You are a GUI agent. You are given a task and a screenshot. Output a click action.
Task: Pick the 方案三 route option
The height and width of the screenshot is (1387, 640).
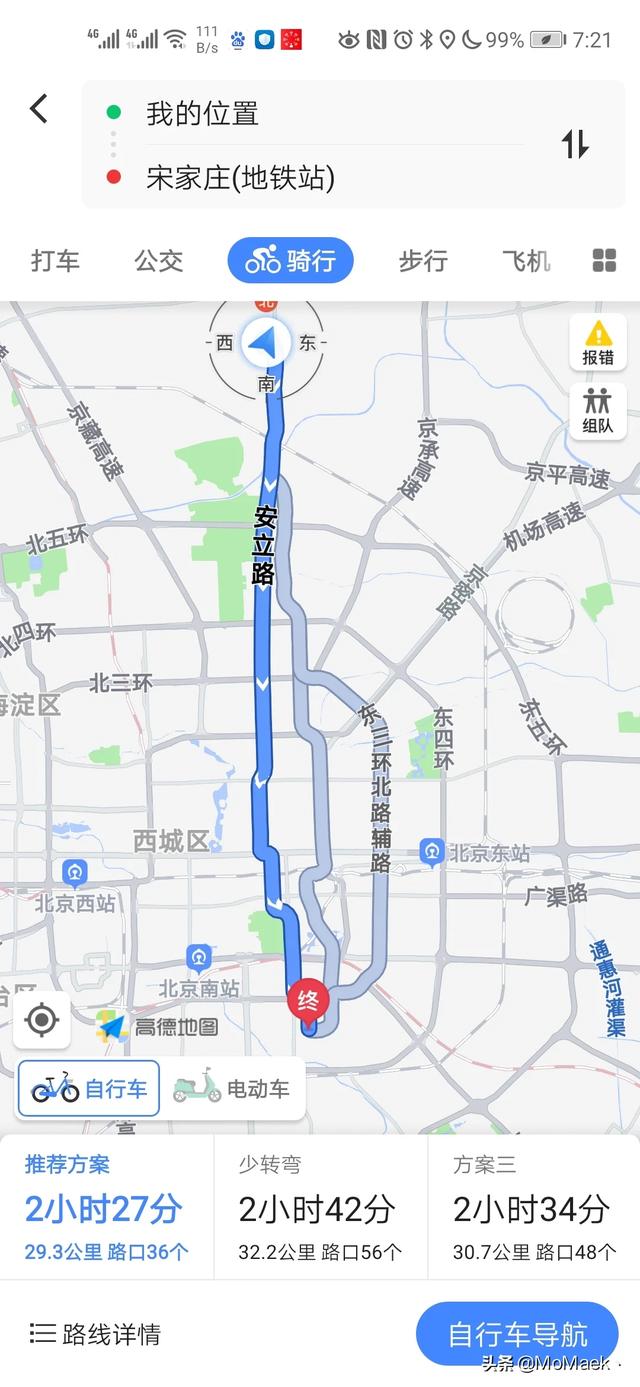pyautogui.click(x=532, y=1207)
